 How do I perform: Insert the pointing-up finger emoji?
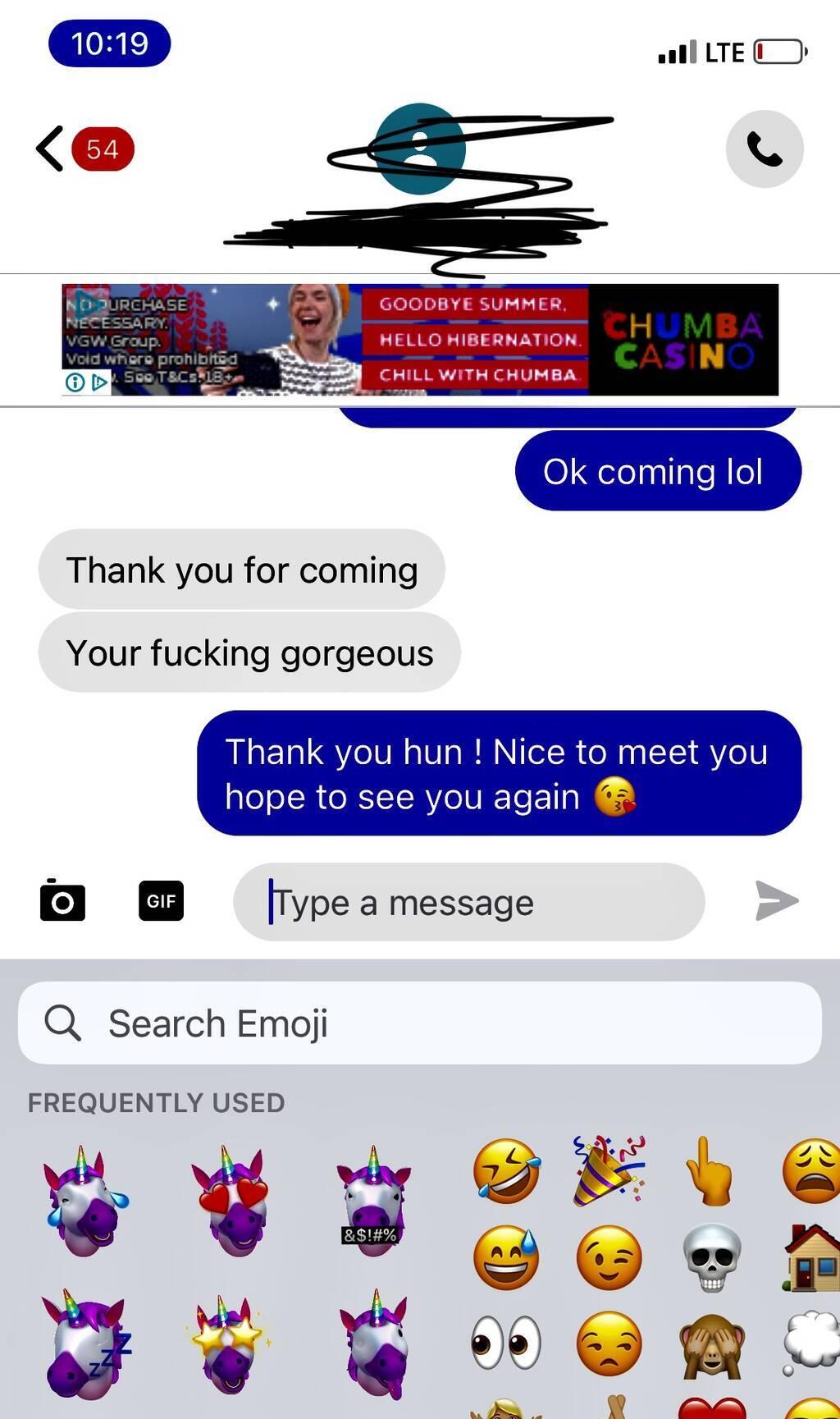pos(711,1172)
